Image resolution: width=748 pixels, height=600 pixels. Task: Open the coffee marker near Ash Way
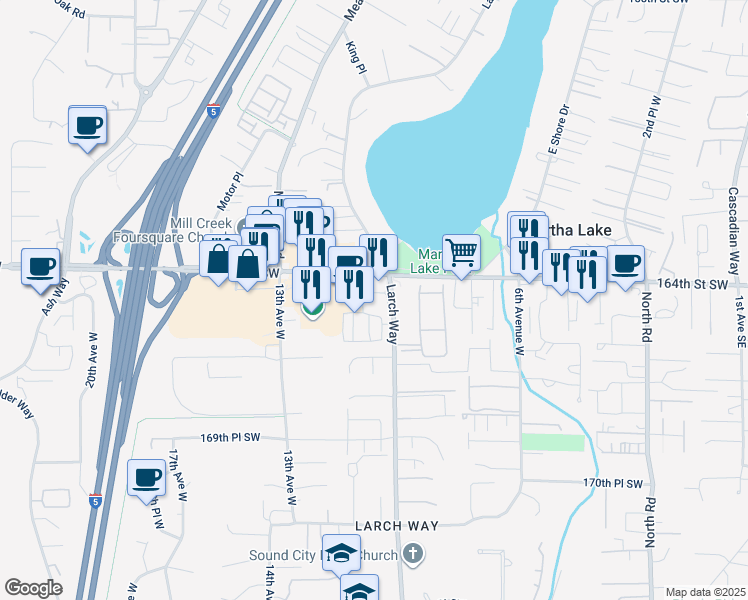[41, 267]
